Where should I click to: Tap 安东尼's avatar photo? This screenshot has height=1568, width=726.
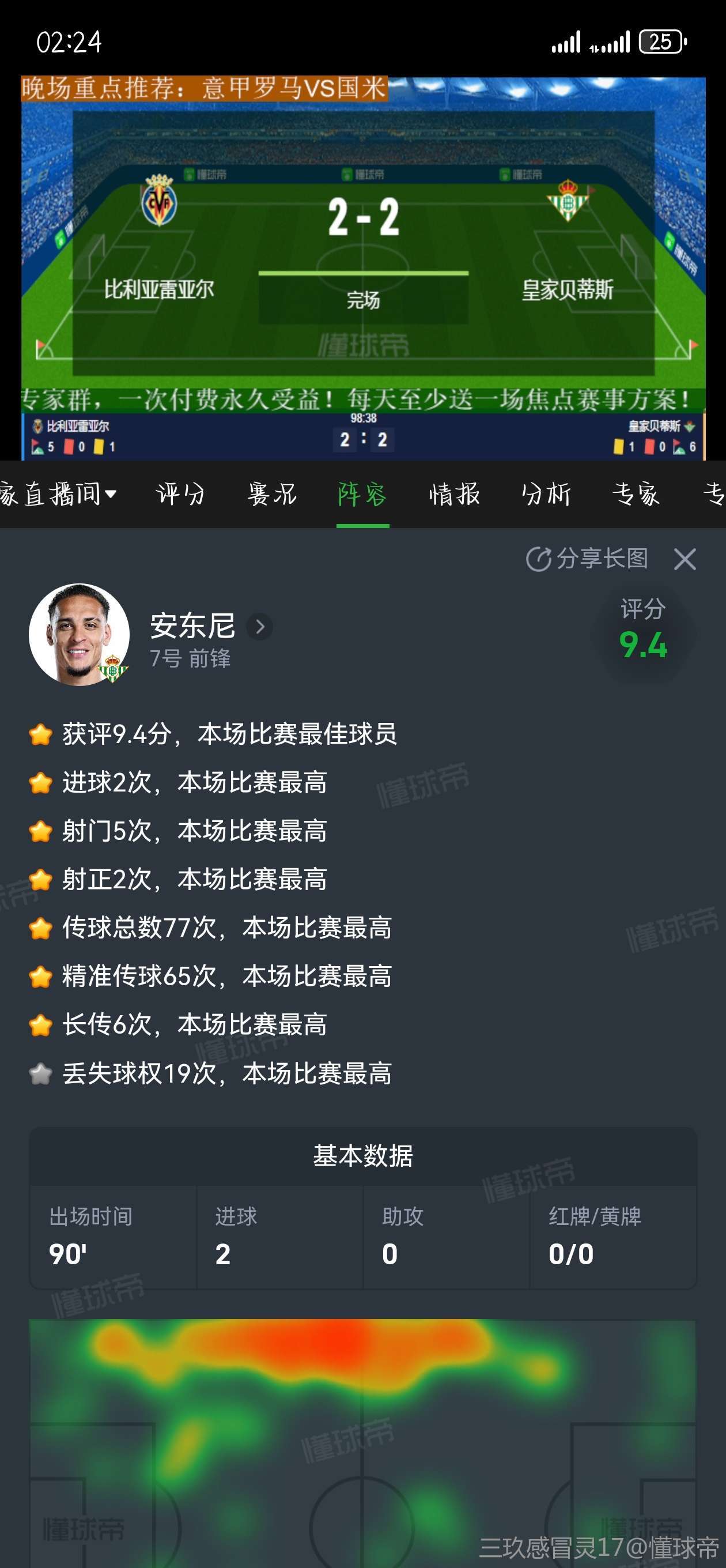(79, 634)
